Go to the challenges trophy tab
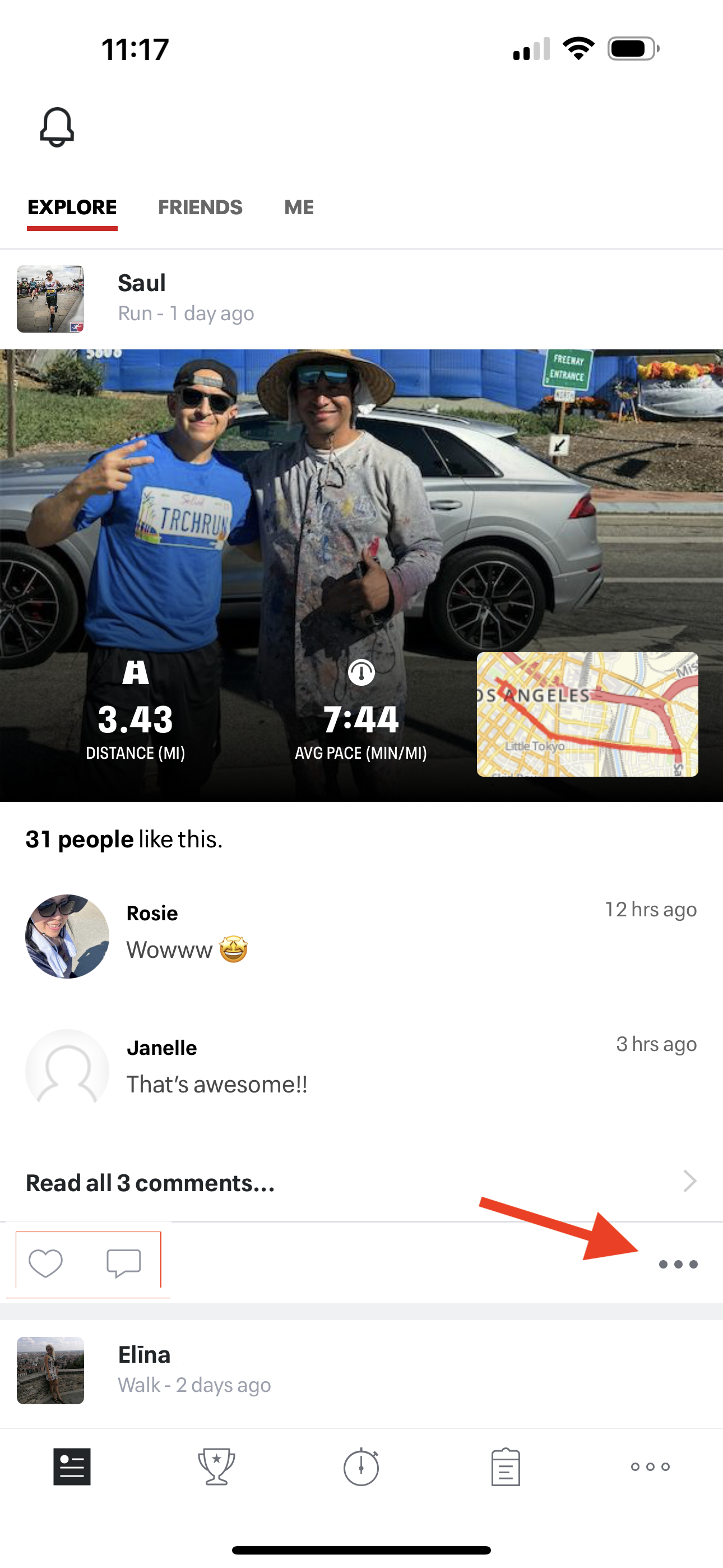This screenshot has width=723, height=1568. coord(216,1466)
